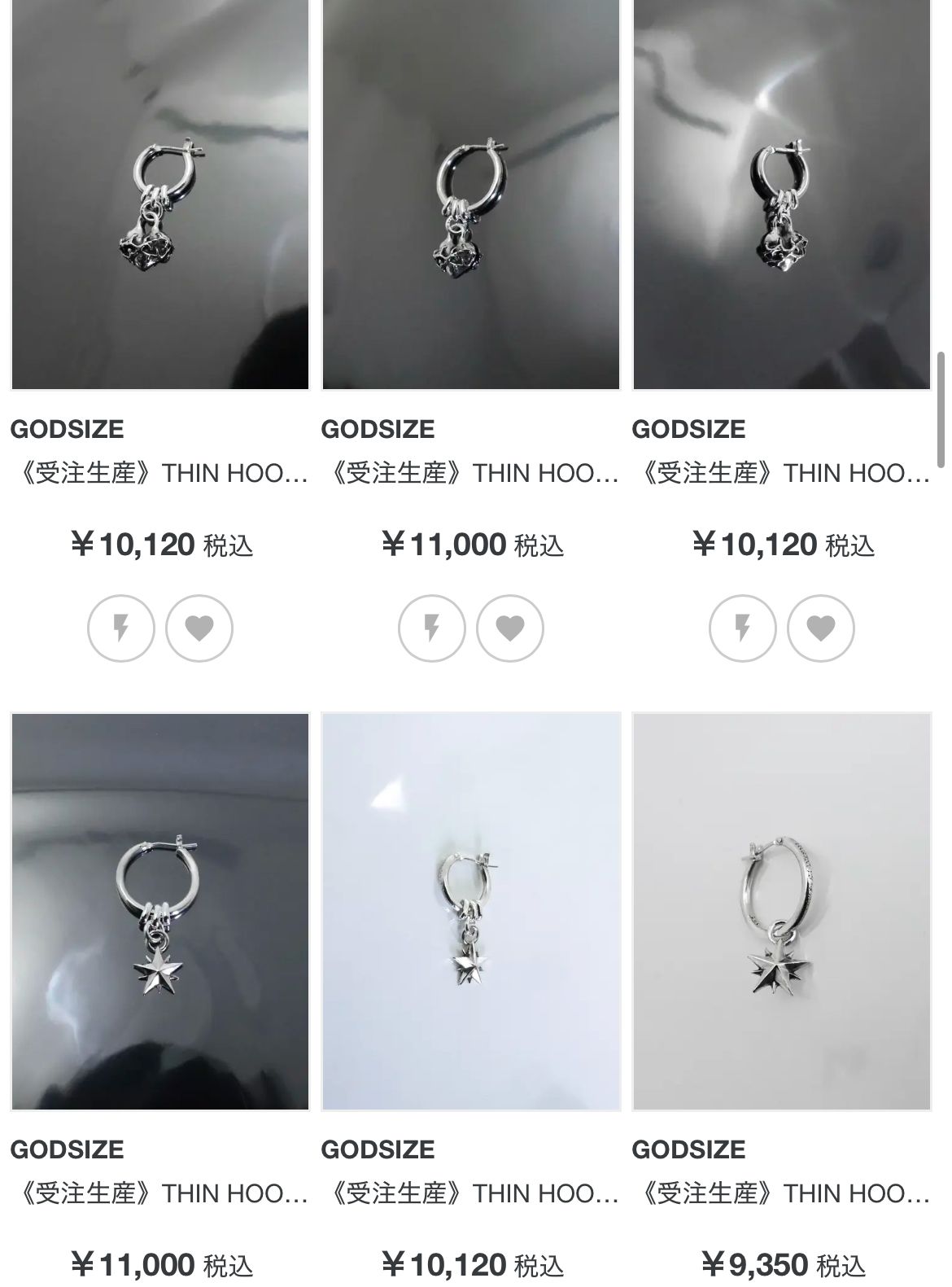
Task: Open the ¥11,000 star-charm hoop earring photo
Action: point(160,912)
